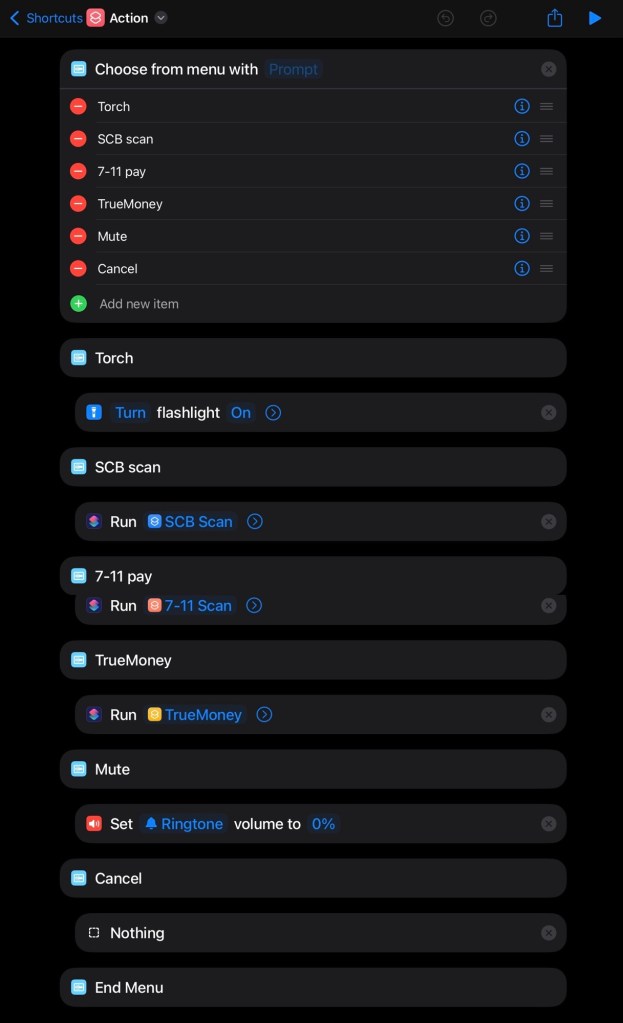623x1023 pixels.
Task: Expand the TrueMoney run shortcut options
Action: point(264,714)
